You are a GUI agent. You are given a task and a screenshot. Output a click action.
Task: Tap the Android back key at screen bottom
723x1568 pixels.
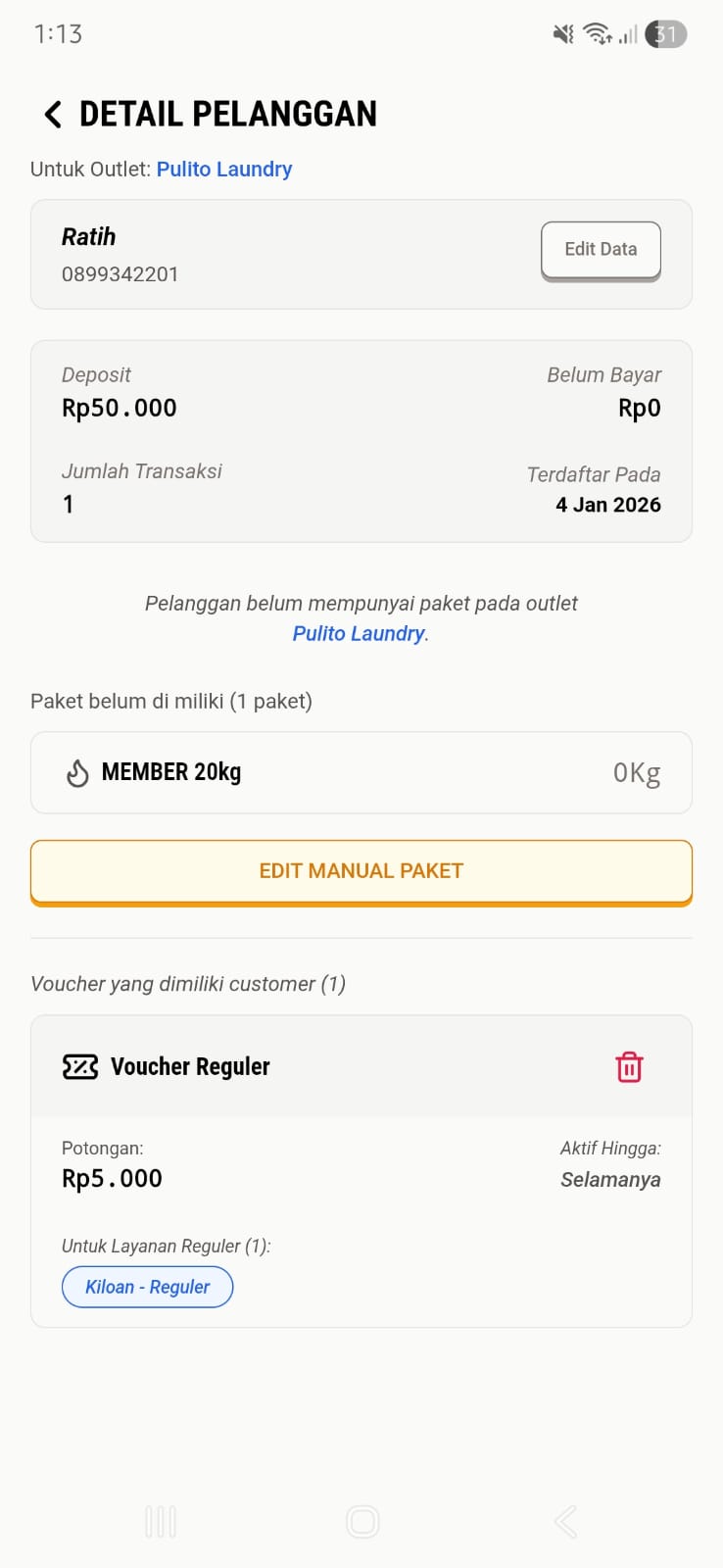tap(563, 1521)
